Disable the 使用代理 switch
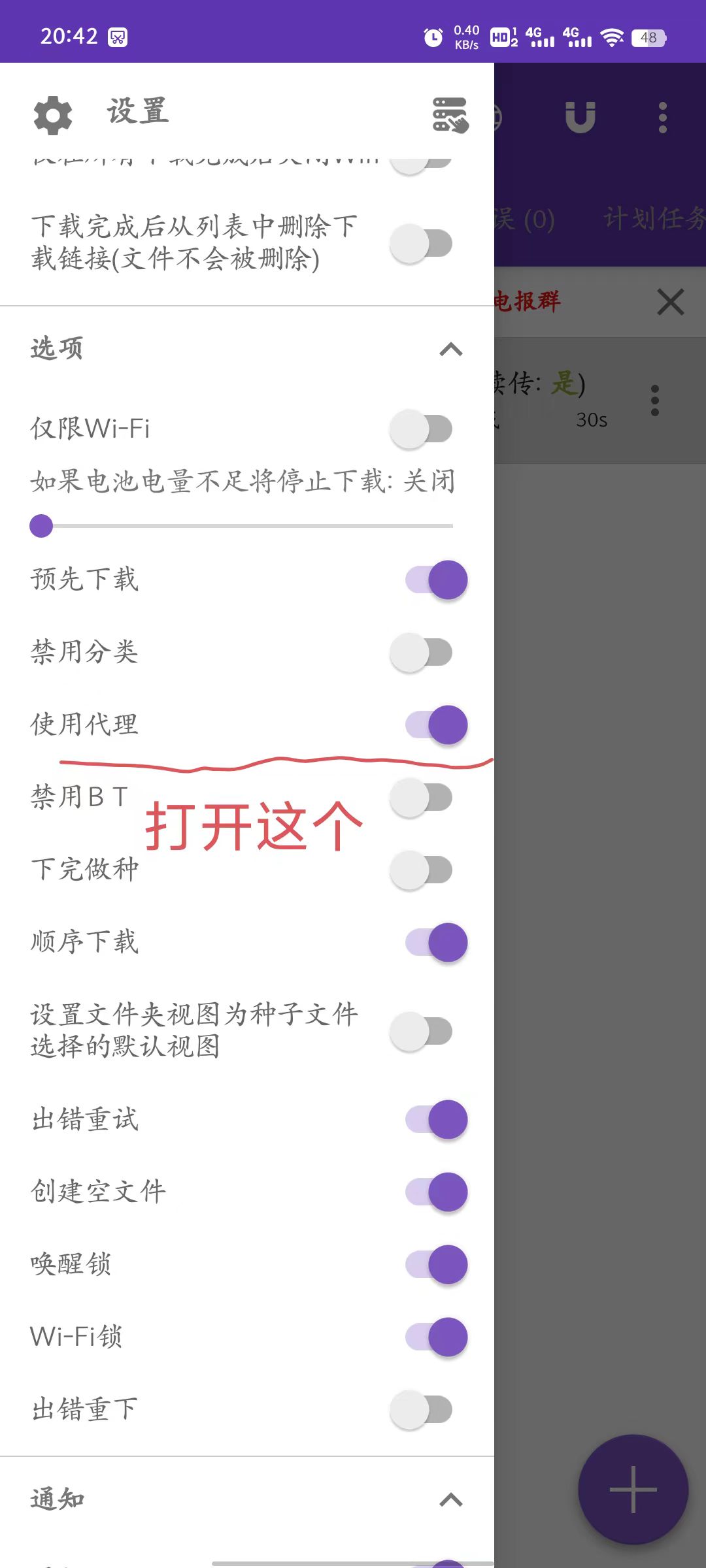The height and width of the screenshot is (1568, 706). point(436,725)
